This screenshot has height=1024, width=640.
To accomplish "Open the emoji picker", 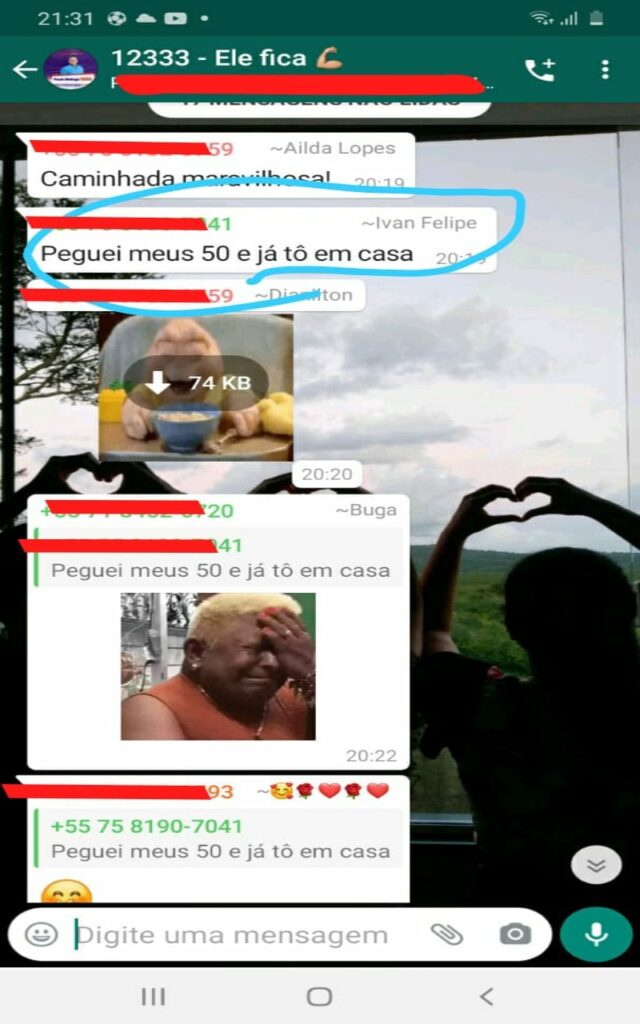I will (x=41, y=935).
